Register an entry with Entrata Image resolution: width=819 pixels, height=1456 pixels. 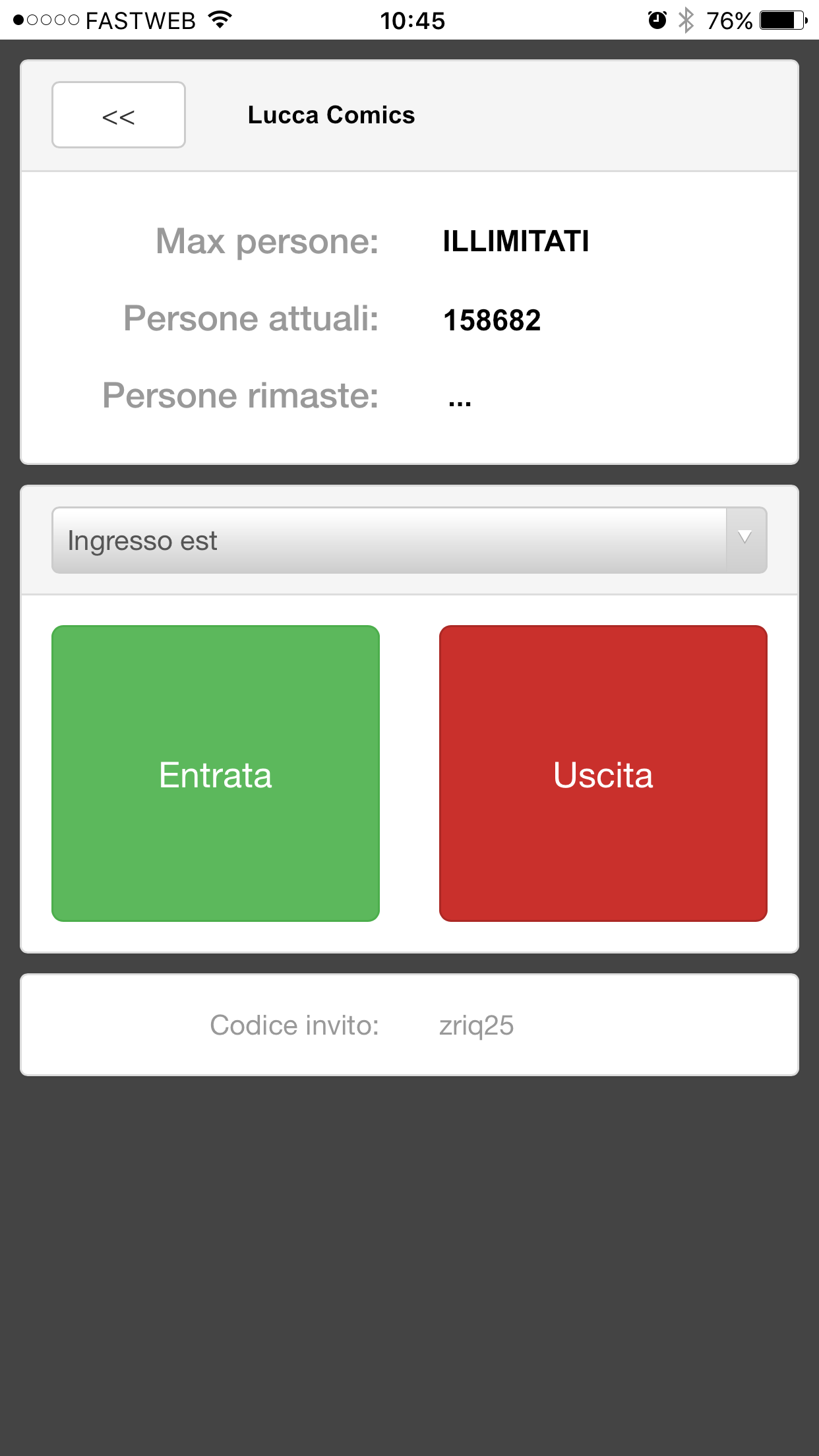point(216,773)
